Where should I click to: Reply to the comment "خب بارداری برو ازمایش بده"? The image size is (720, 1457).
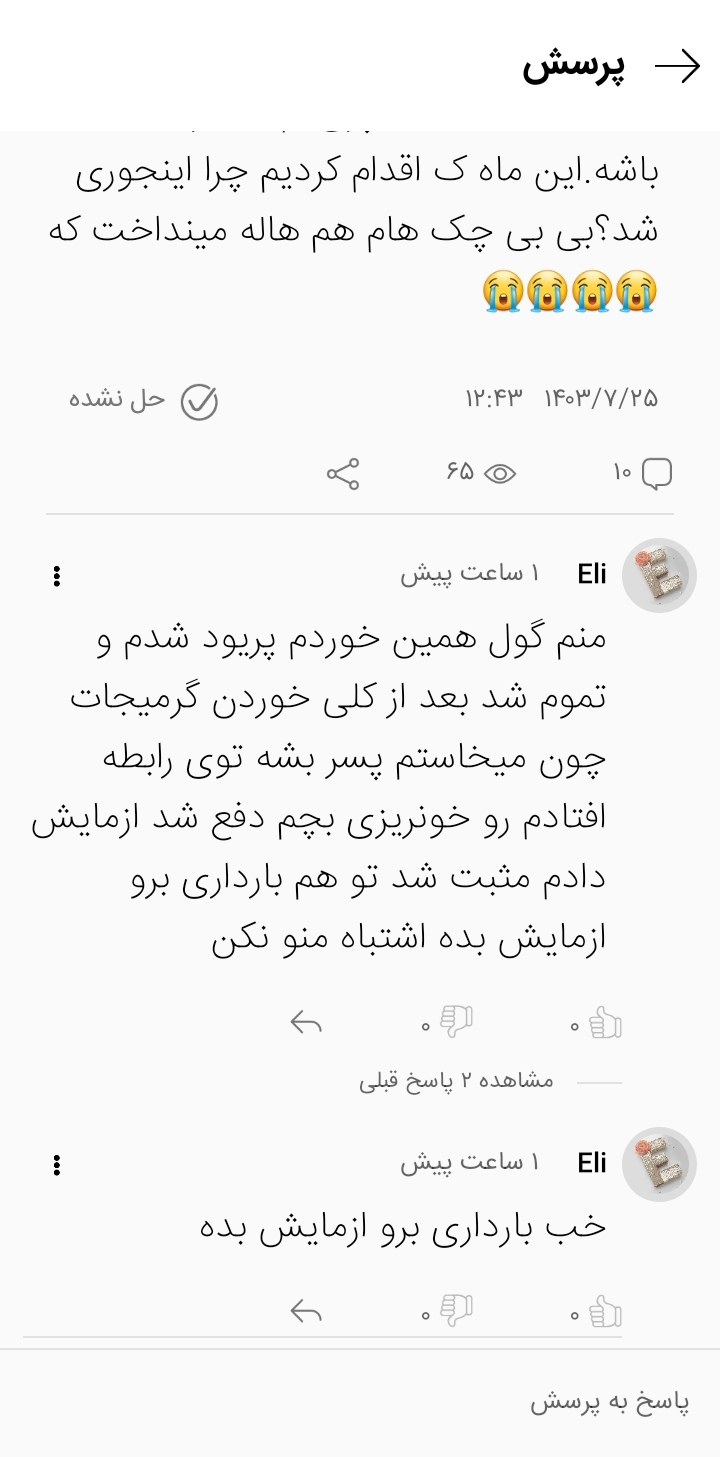coord(306,1311)
